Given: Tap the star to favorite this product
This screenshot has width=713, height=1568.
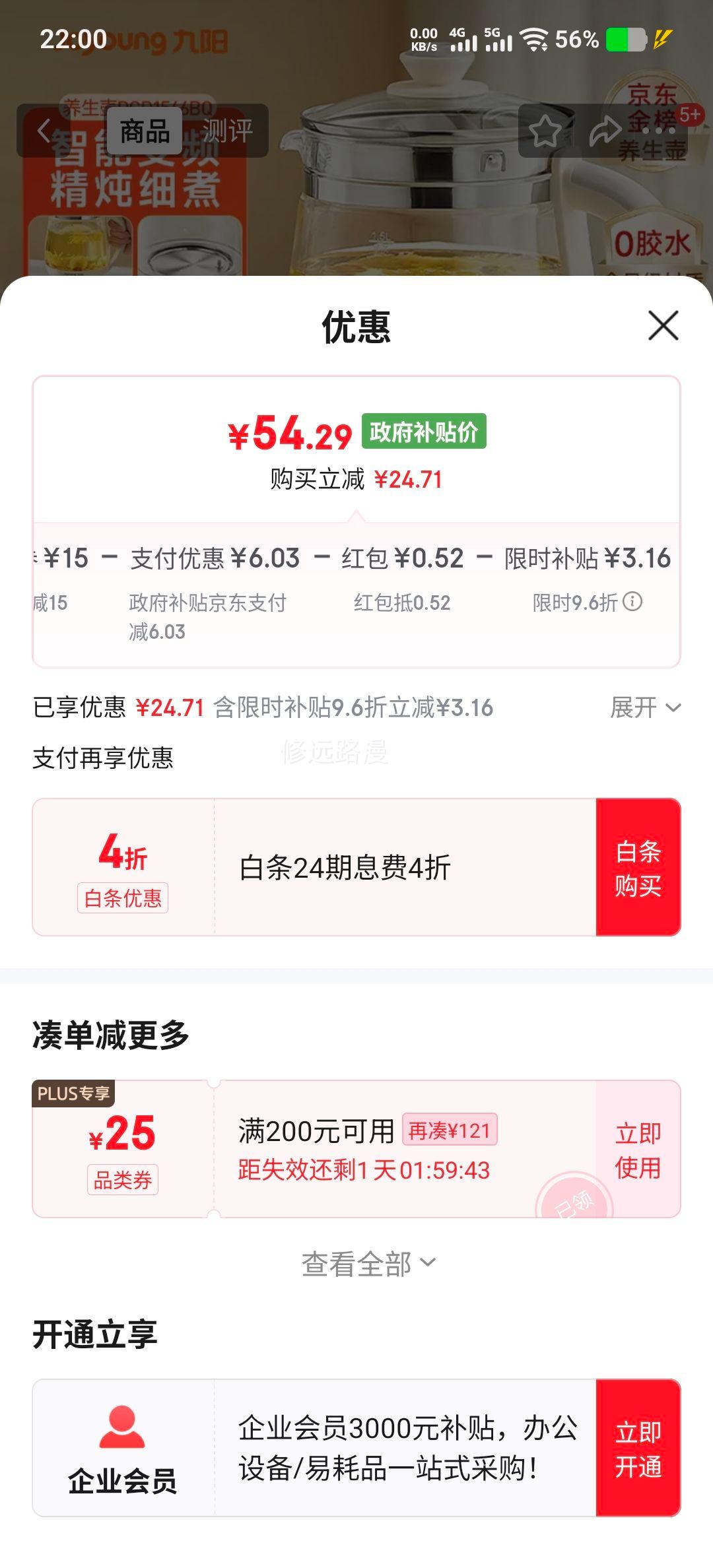Looking at the screenshot, I should click(x=545, y=132).
